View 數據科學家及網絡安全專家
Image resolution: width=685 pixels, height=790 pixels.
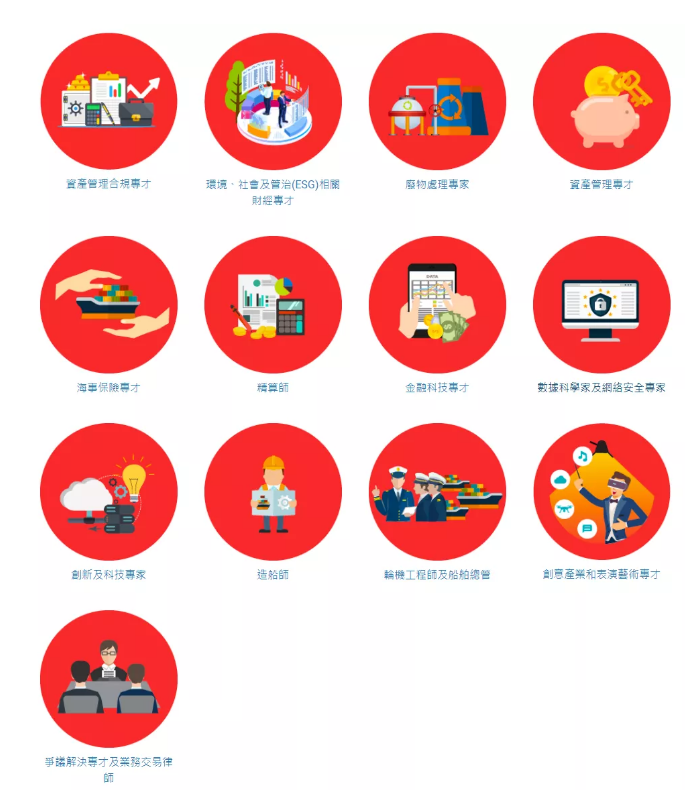[601, 305]
